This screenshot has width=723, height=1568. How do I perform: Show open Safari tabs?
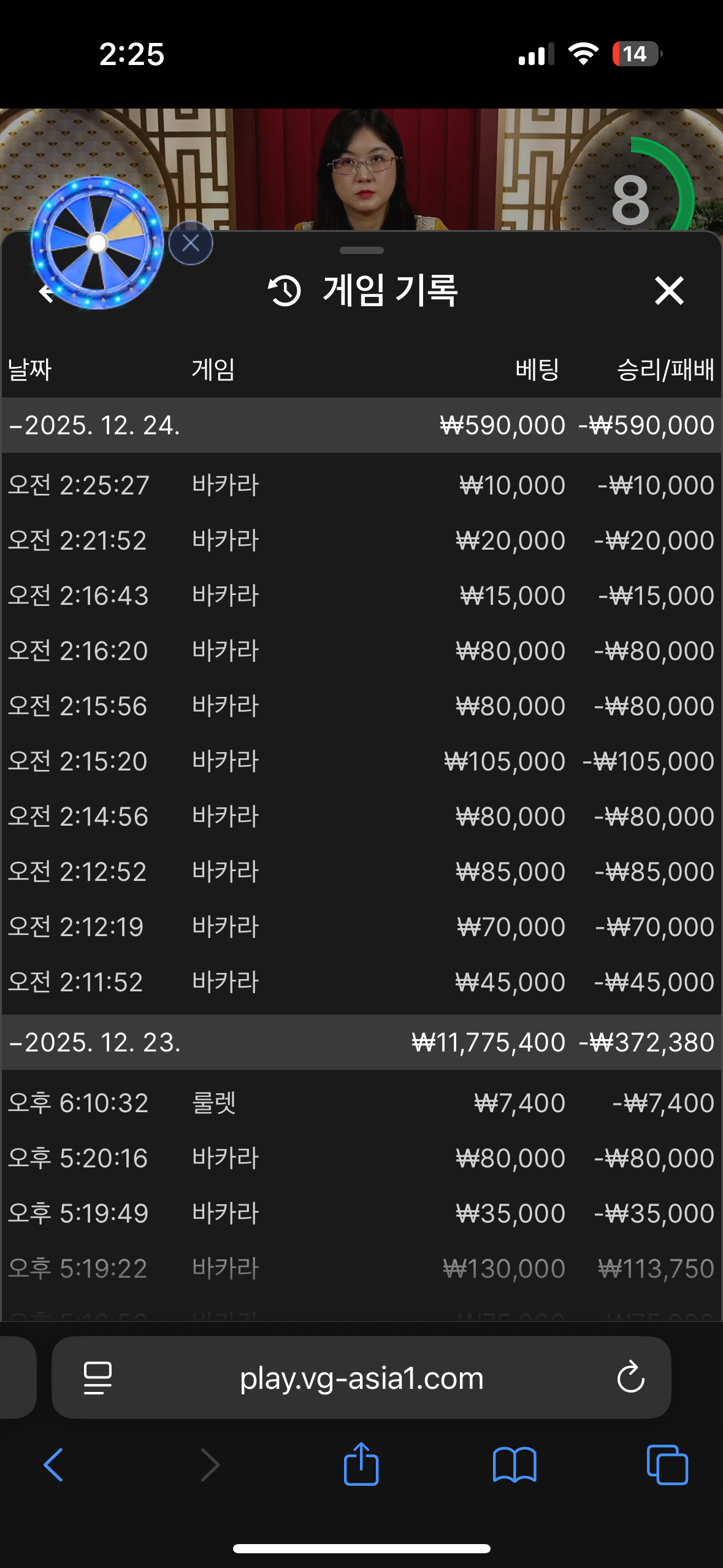(667, 1465)
